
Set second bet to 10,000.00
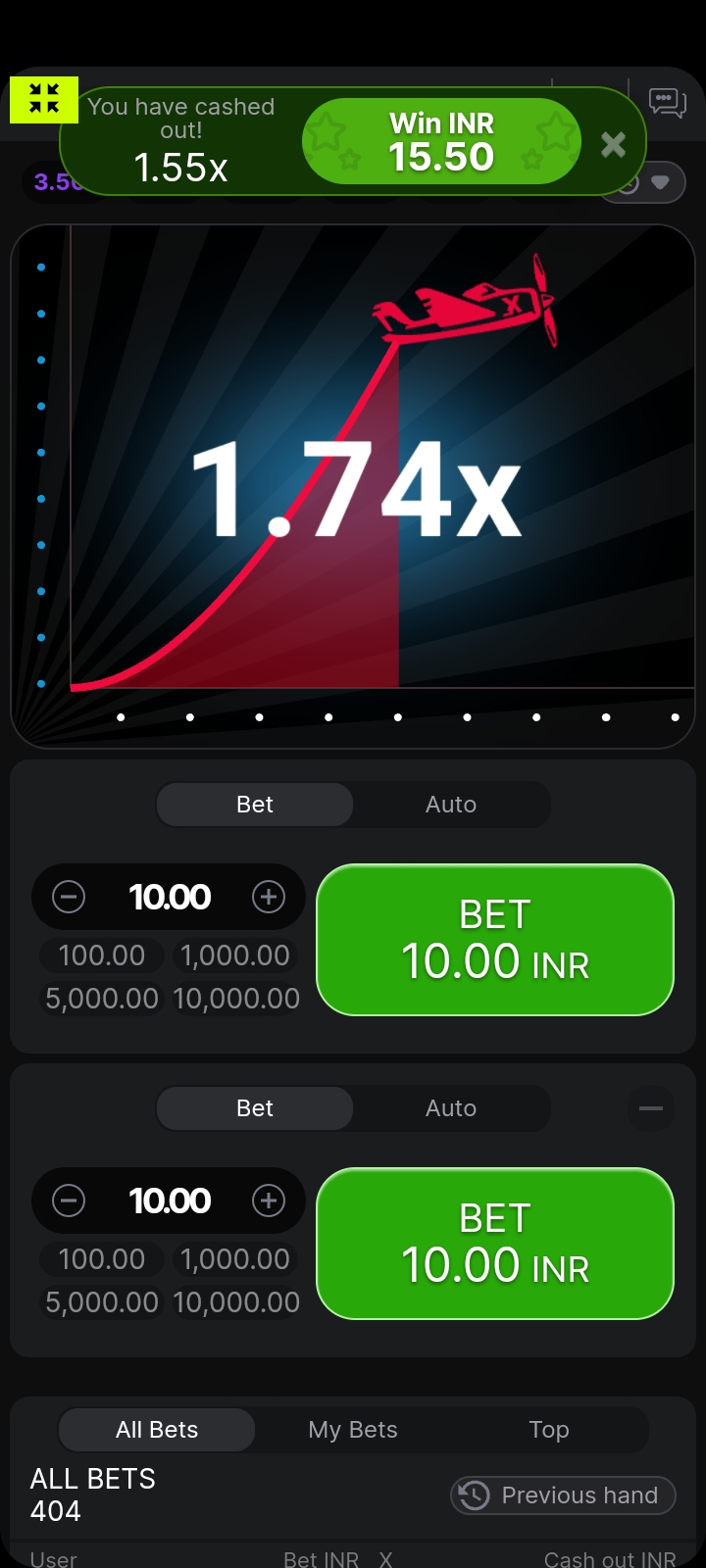[236, 1302]
